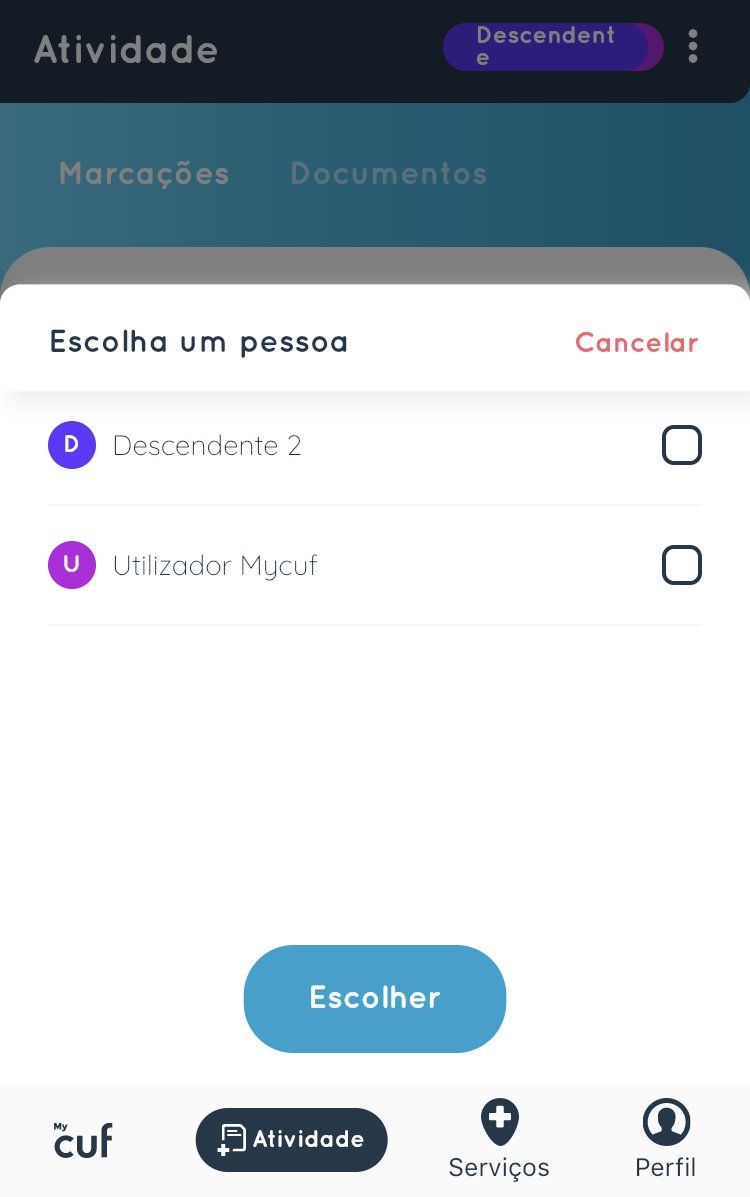Confirm with the Escolher button
The height and width of the screenshot is (1197, 750).
[375, 998]
